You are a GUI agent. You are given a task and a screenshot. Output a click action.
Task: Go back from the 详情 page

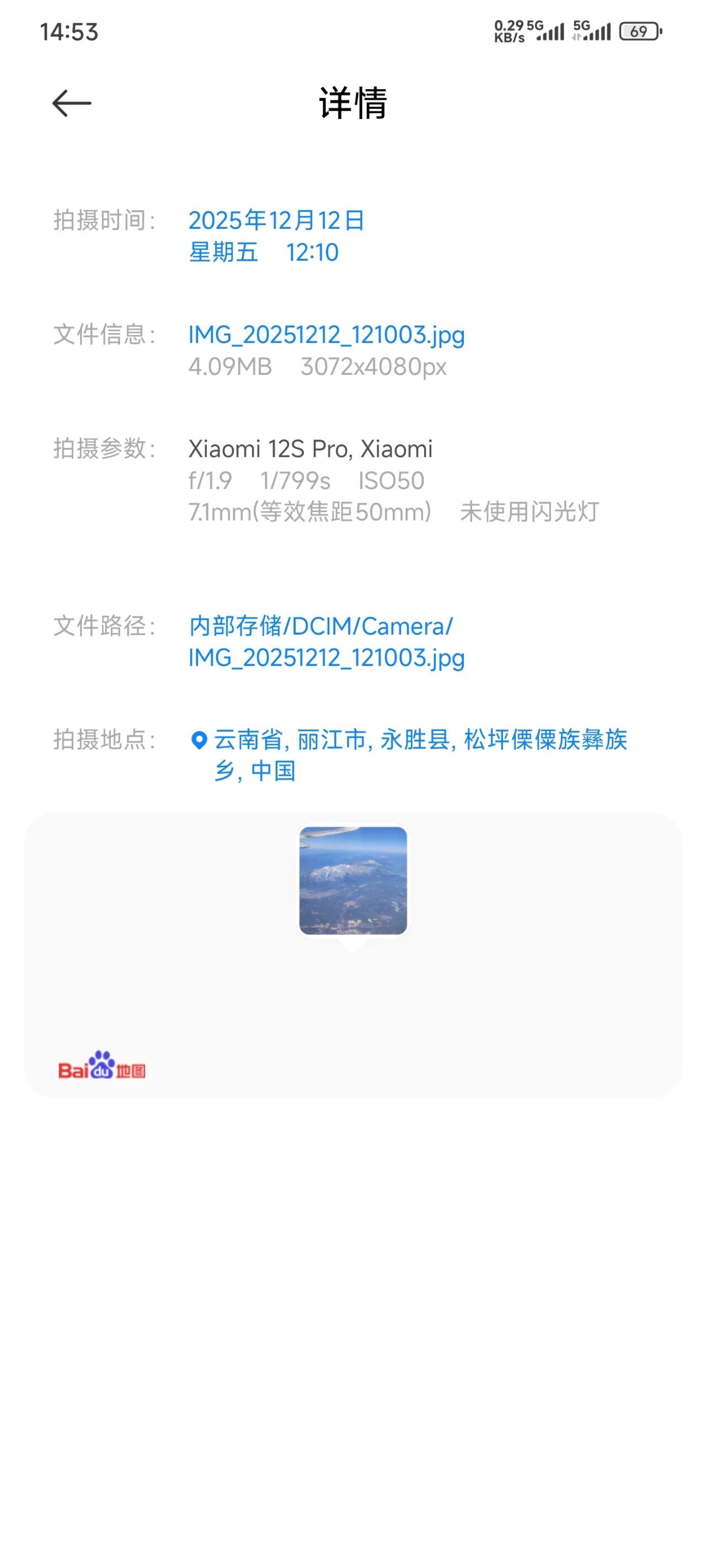pos(71,103)
